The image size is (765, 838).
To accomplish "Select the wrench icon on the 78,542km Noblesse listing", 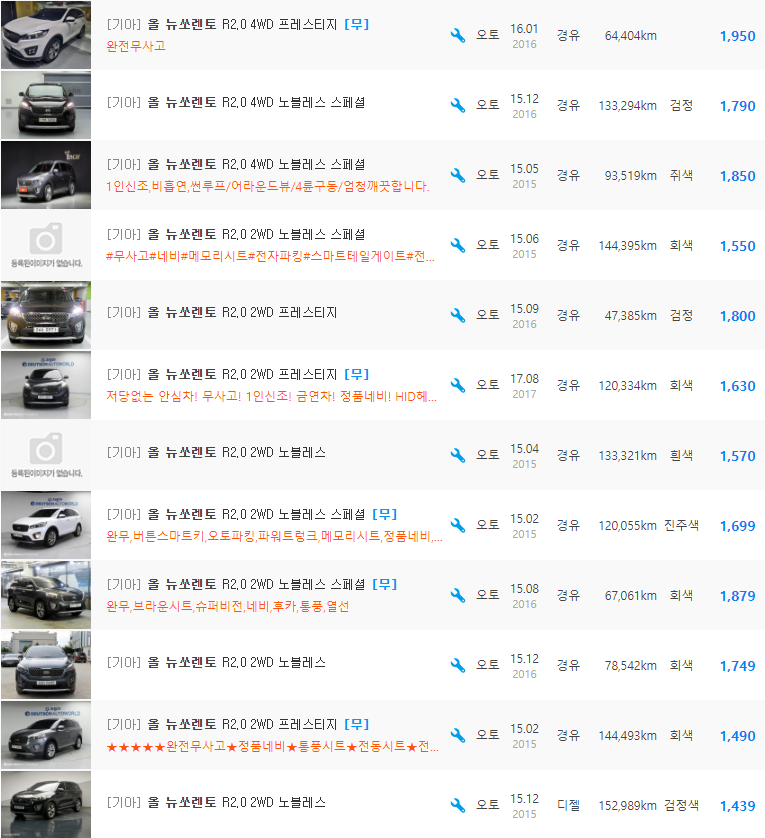I will click(x=457, y=664).
